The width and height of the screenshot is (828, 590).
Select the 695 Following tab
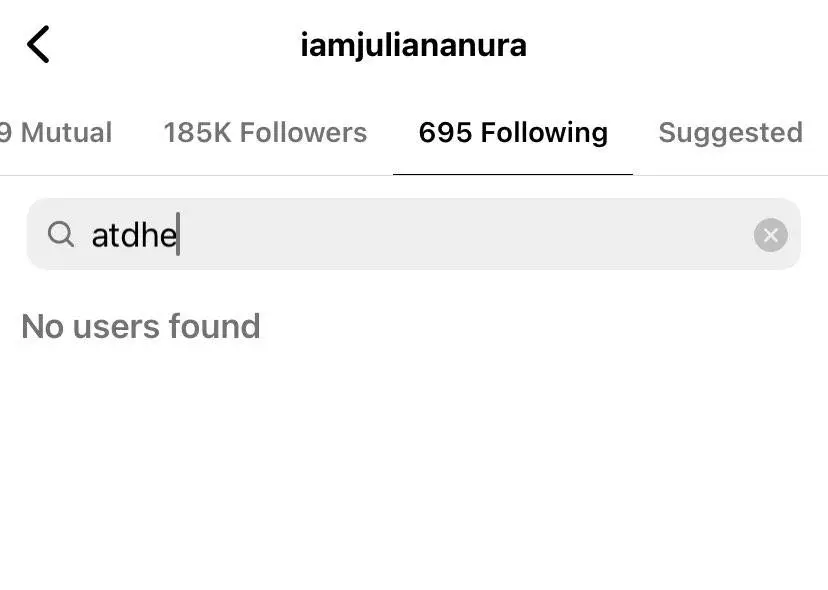[513, 133]
